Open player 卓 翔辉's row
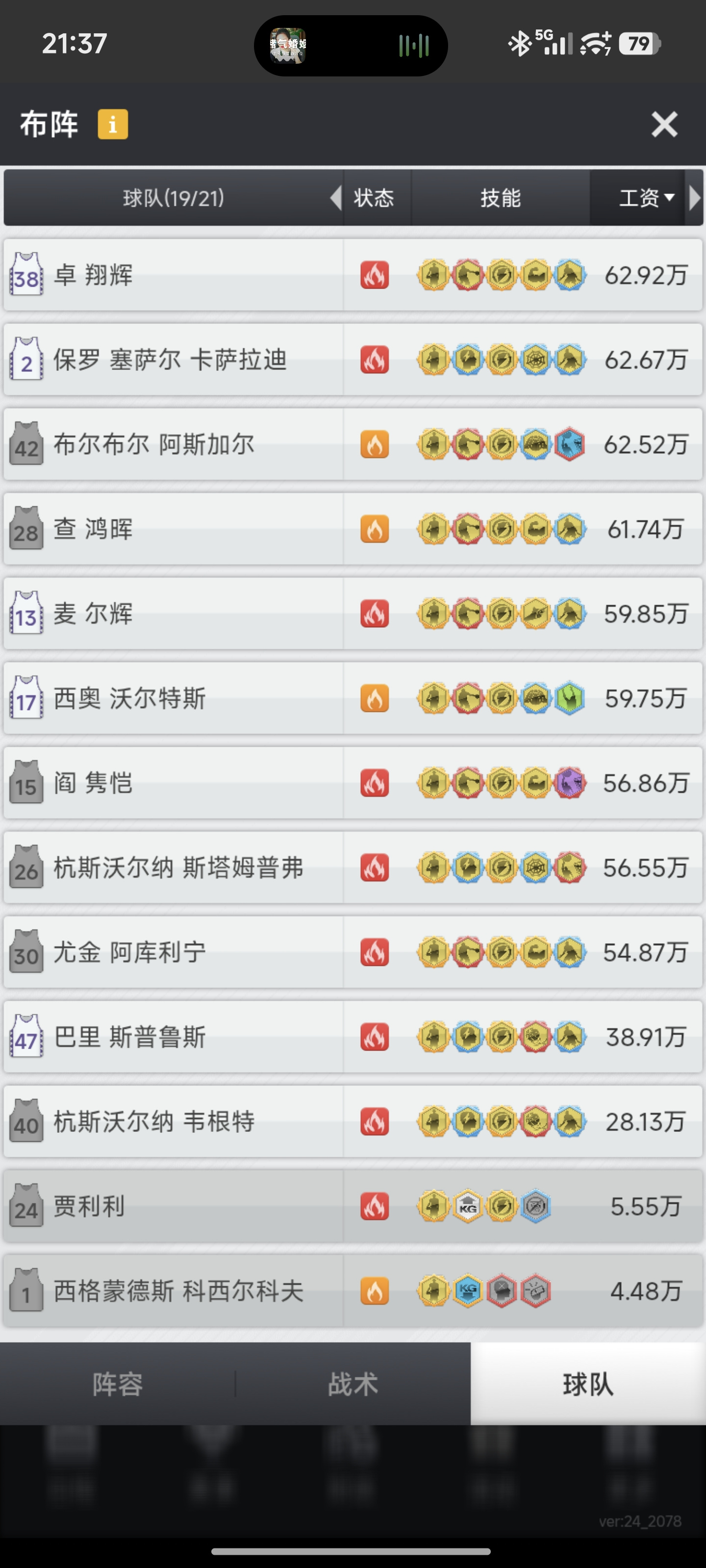Viewport: 706px width, 1568px height. click(353, 275)
